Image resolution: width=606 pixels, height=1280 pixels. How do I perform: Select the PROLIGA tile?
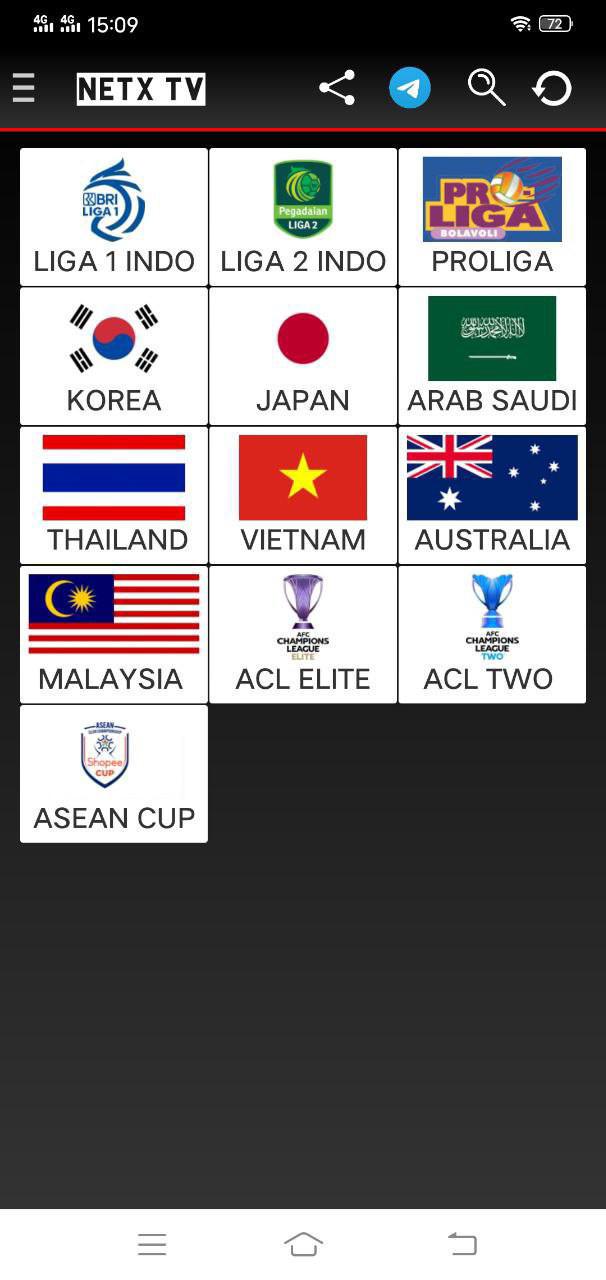click(x=492, y=217)
